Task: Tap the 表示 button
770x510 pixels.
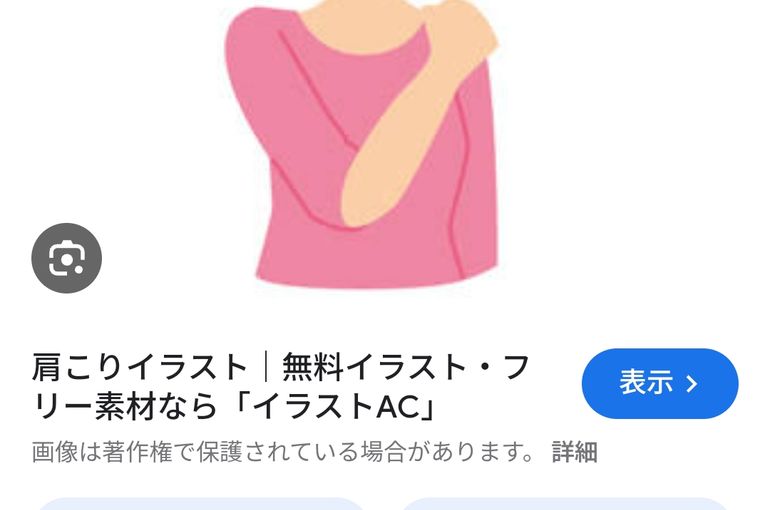Action: tap(659, 383)
